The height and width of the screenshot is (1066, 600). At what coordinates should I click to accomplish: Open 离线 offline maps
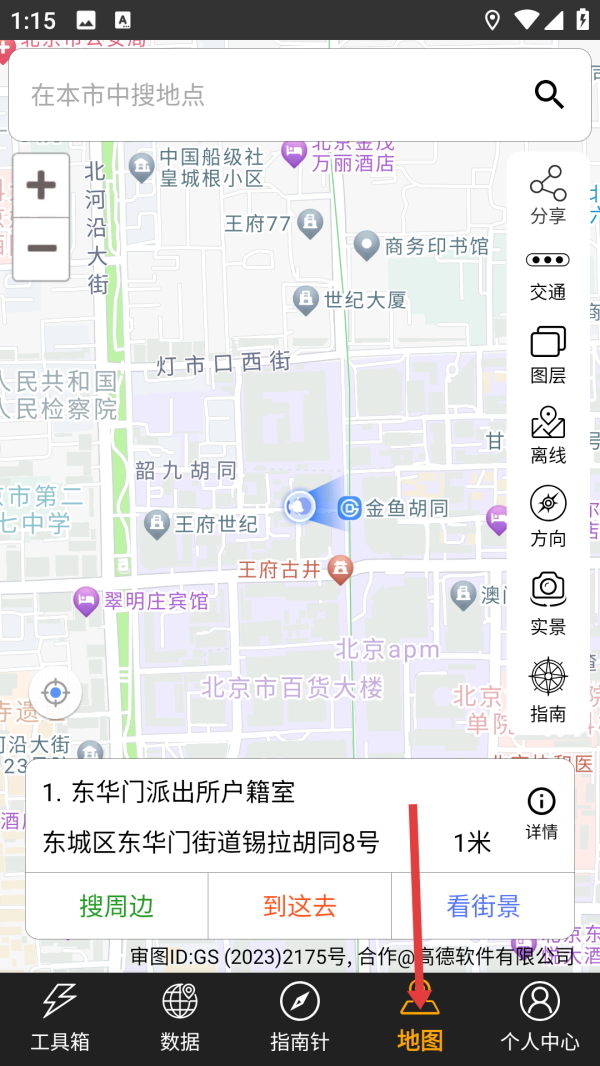click(548, 436)
